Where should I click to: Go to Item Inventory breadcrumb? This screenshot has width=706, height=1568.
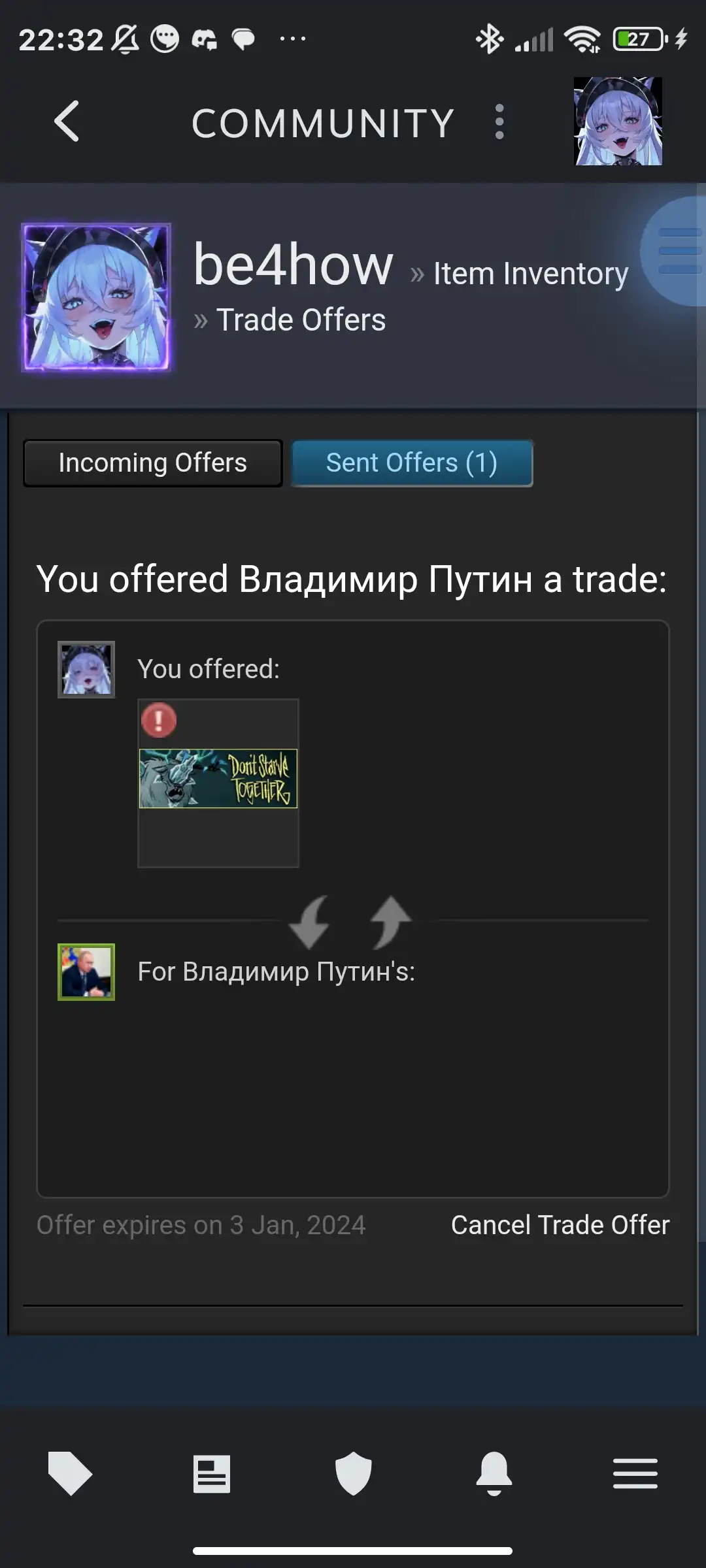pos(531,274)
